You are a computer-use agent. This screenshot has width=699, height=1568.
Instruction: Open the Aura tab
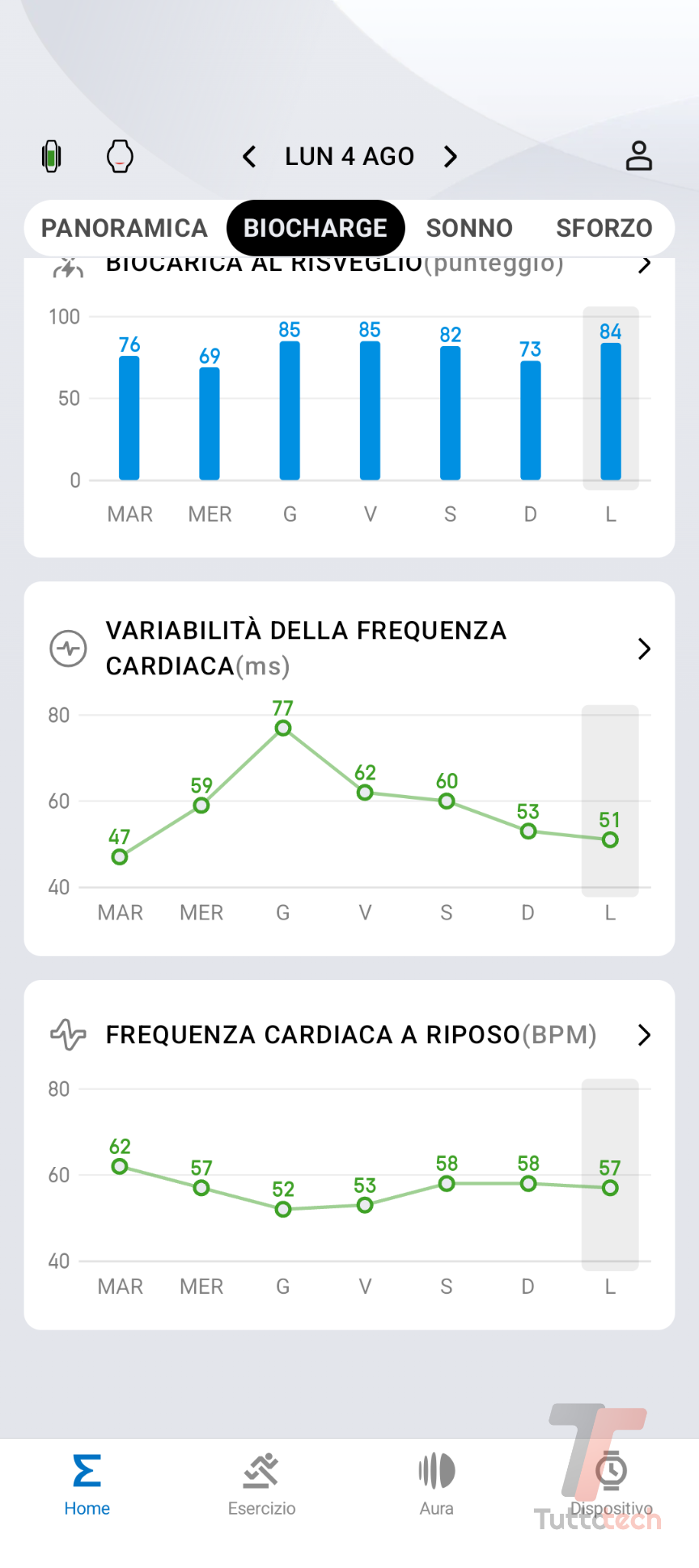point(437,1485)
